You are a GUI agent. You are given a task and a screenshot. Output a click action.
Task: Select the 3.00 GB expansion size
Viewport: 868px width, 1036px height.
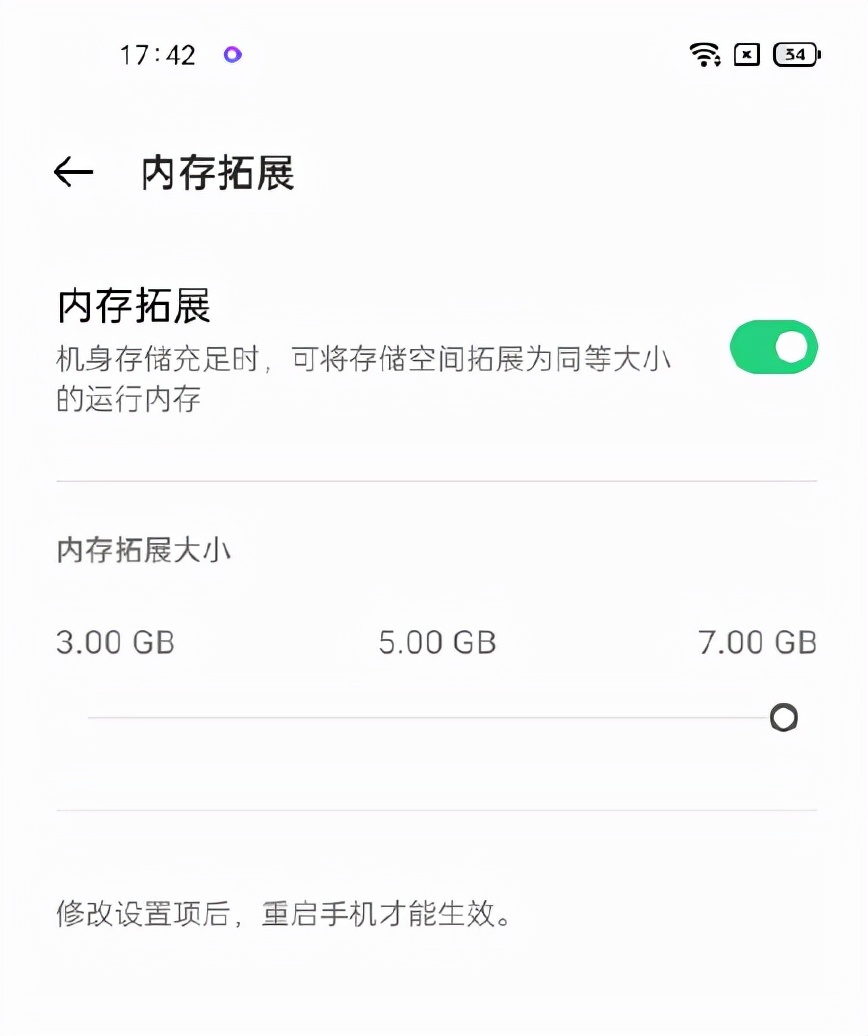click(x=114, y=643)
